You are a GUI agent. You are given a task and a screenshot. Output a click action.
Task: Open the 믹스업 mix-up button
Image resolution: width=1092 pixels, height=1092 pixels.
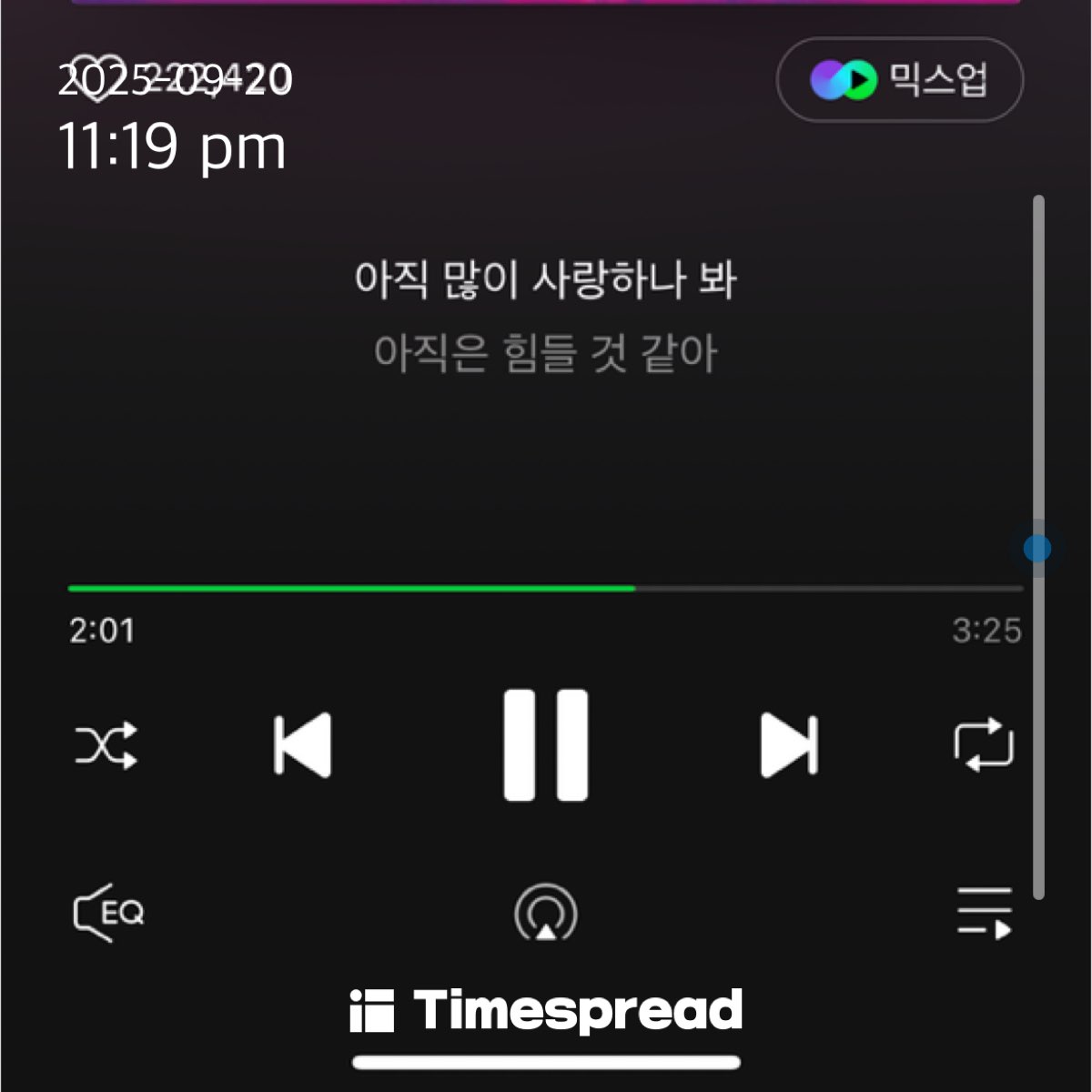[899, 80]
